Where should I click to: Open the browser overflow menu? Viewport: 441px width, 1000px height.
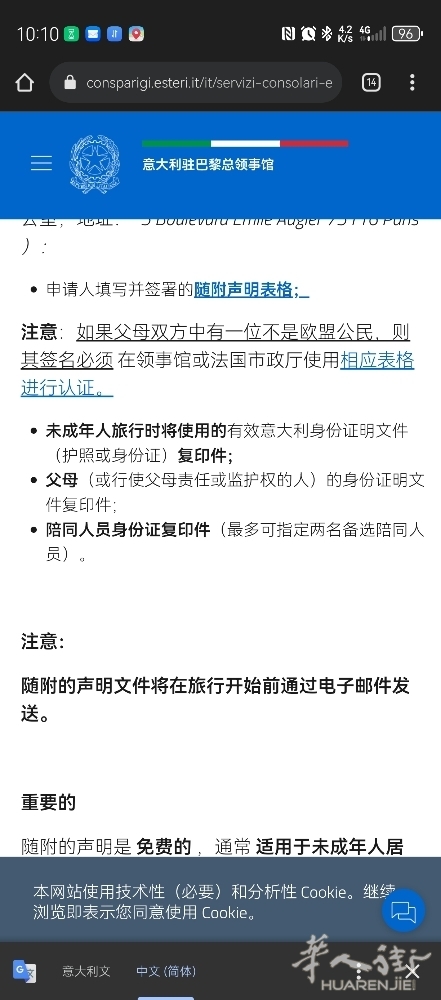click(412, 82)
